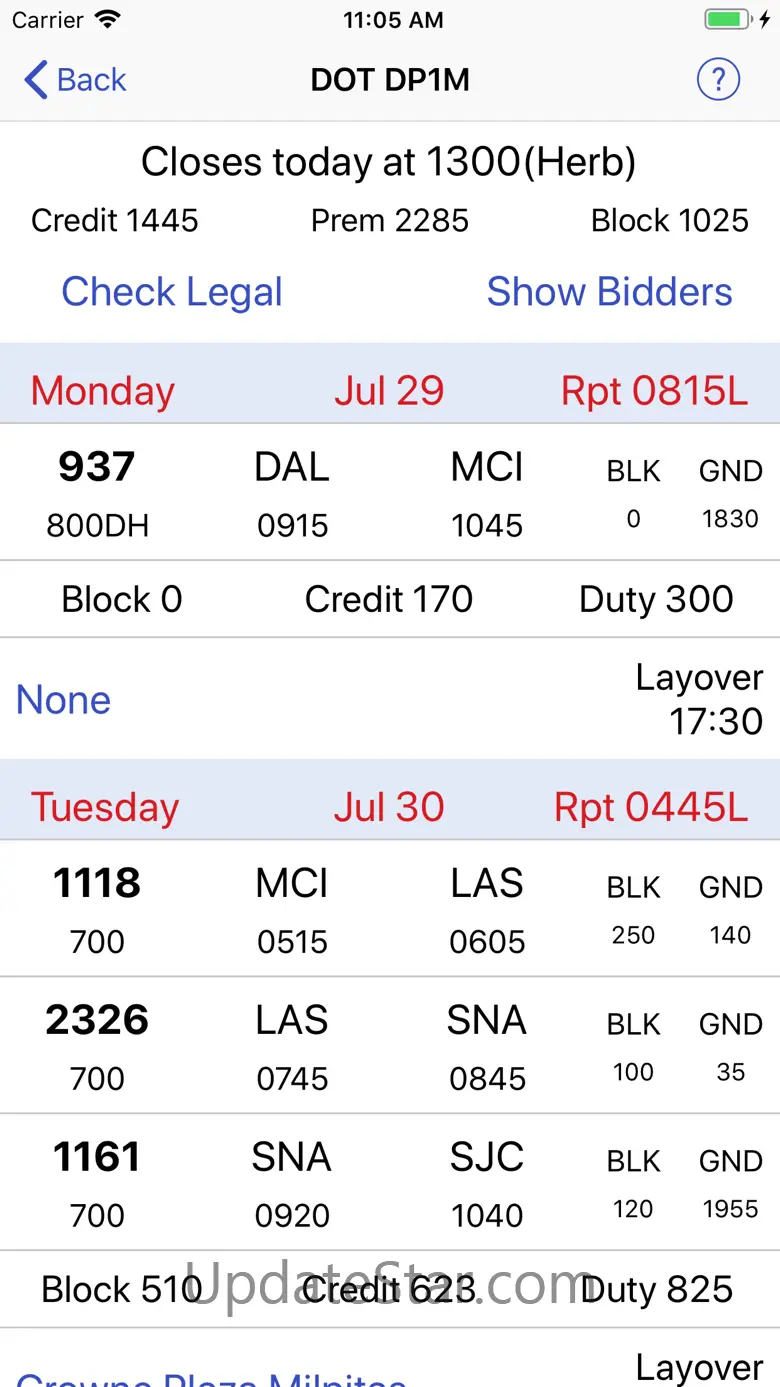Image resolution: width=780 pixels, height=1387 pixels.
Task: Go back to the previous screen
Action: point(75,80)
